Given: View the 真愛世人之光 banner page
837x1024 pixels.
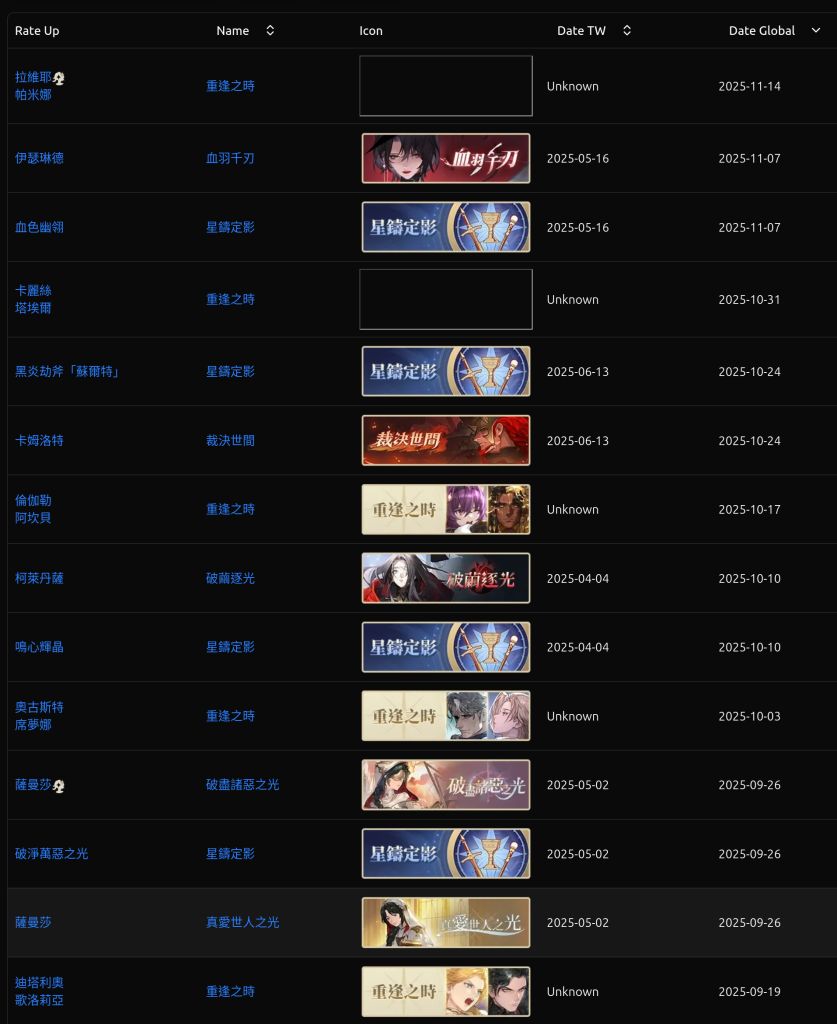Looking at the screenshot, I should coord(243,922).
